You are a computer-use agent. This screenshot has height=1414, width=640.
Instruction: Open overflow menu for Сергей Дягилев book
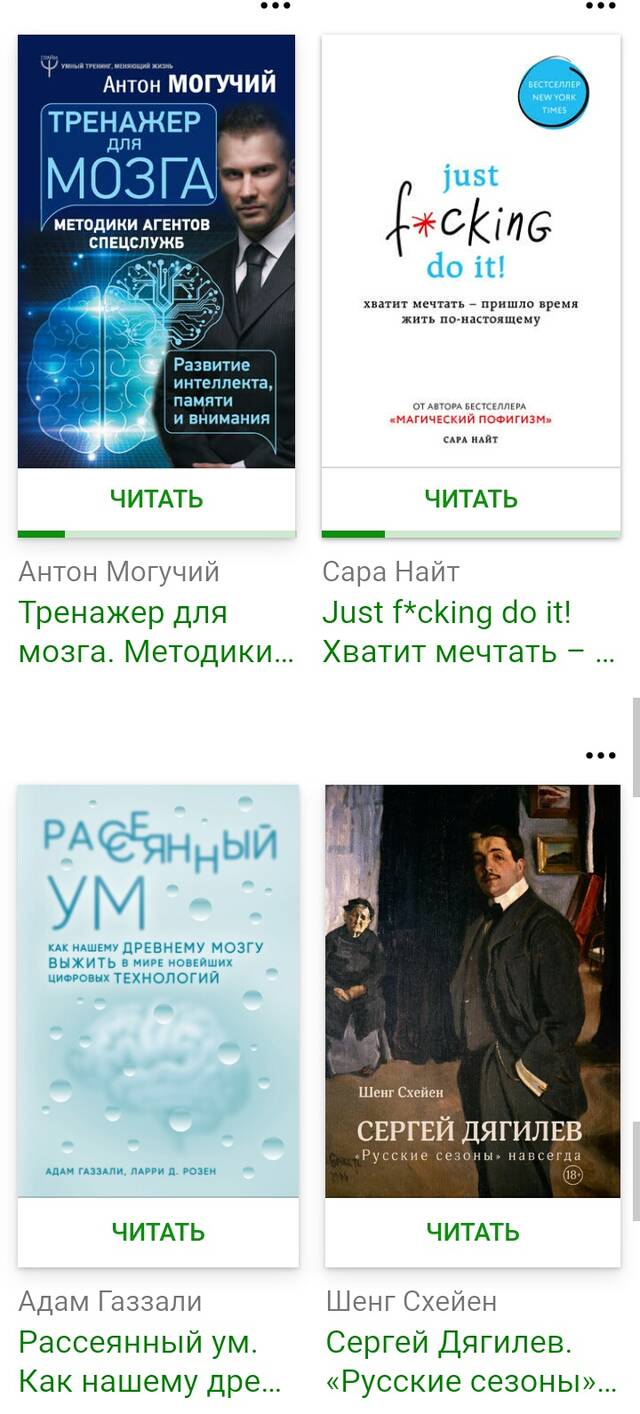click(600, 755)
